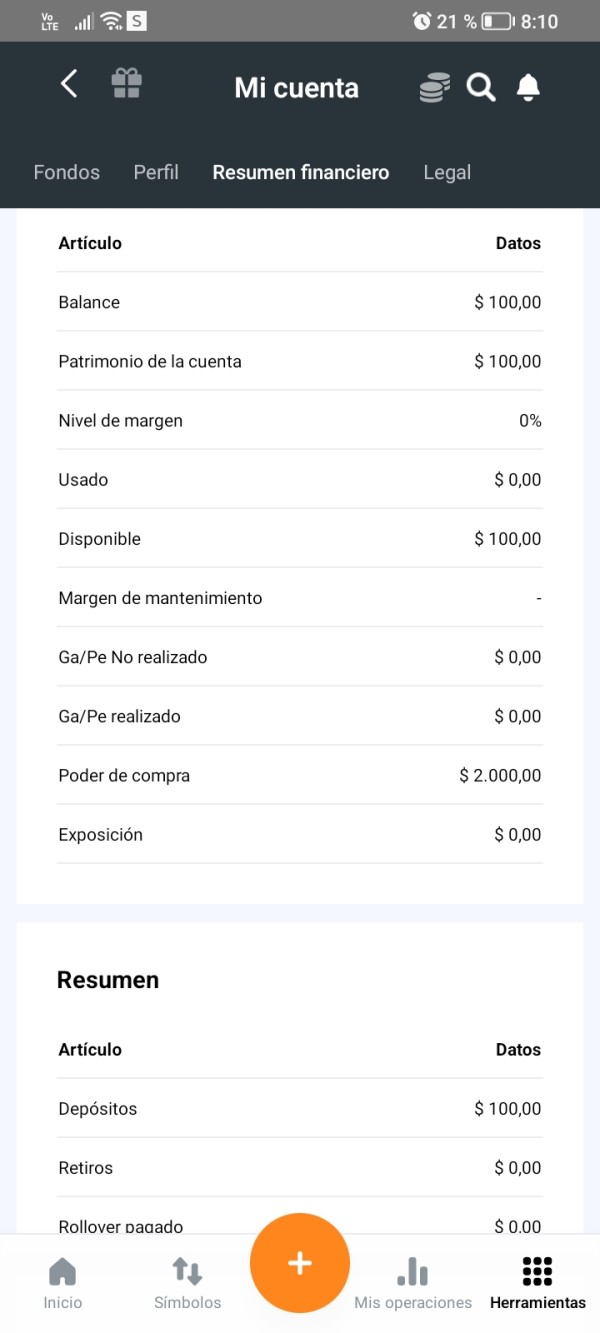Open Mis operaciones

point(413,1283)
